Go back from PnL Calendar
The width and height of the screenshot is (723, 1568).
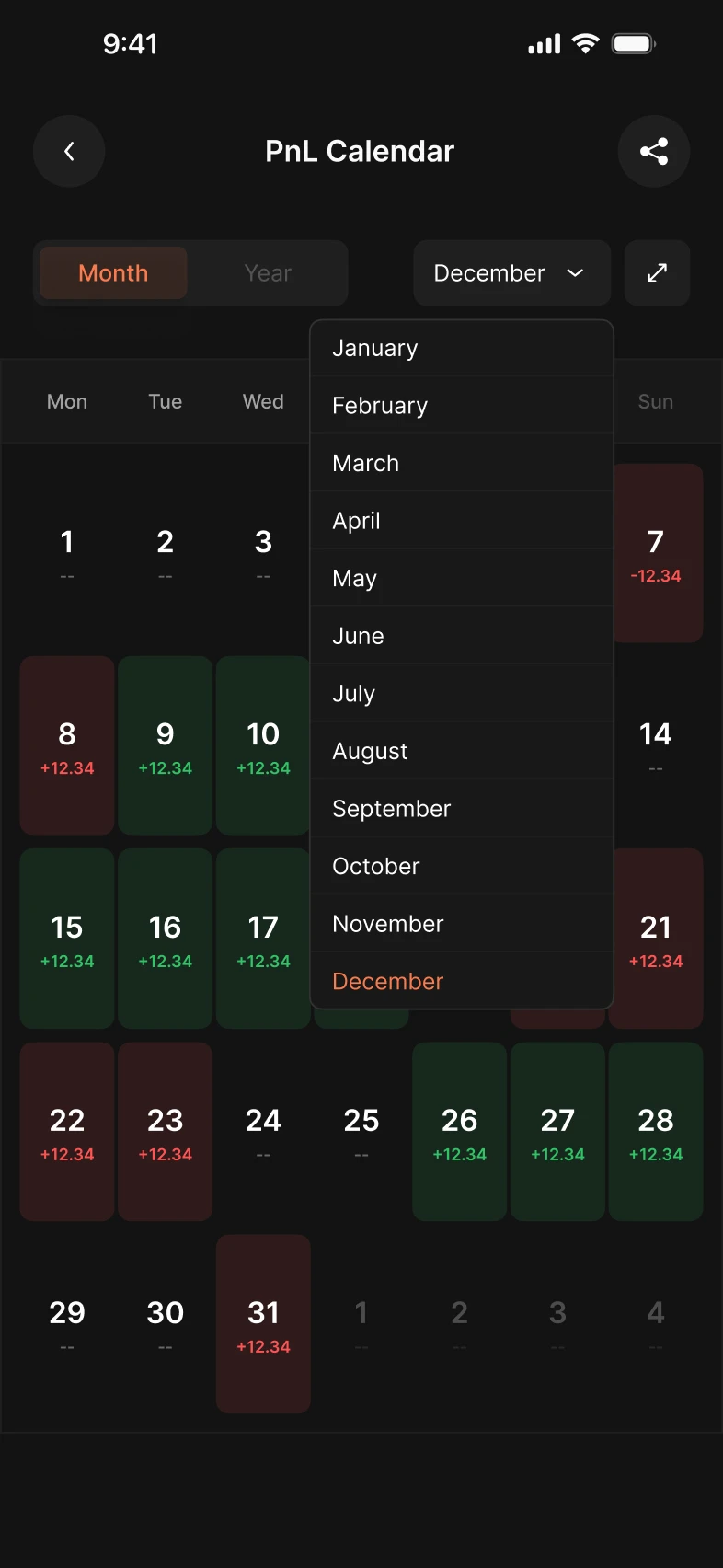coord(69,152)
